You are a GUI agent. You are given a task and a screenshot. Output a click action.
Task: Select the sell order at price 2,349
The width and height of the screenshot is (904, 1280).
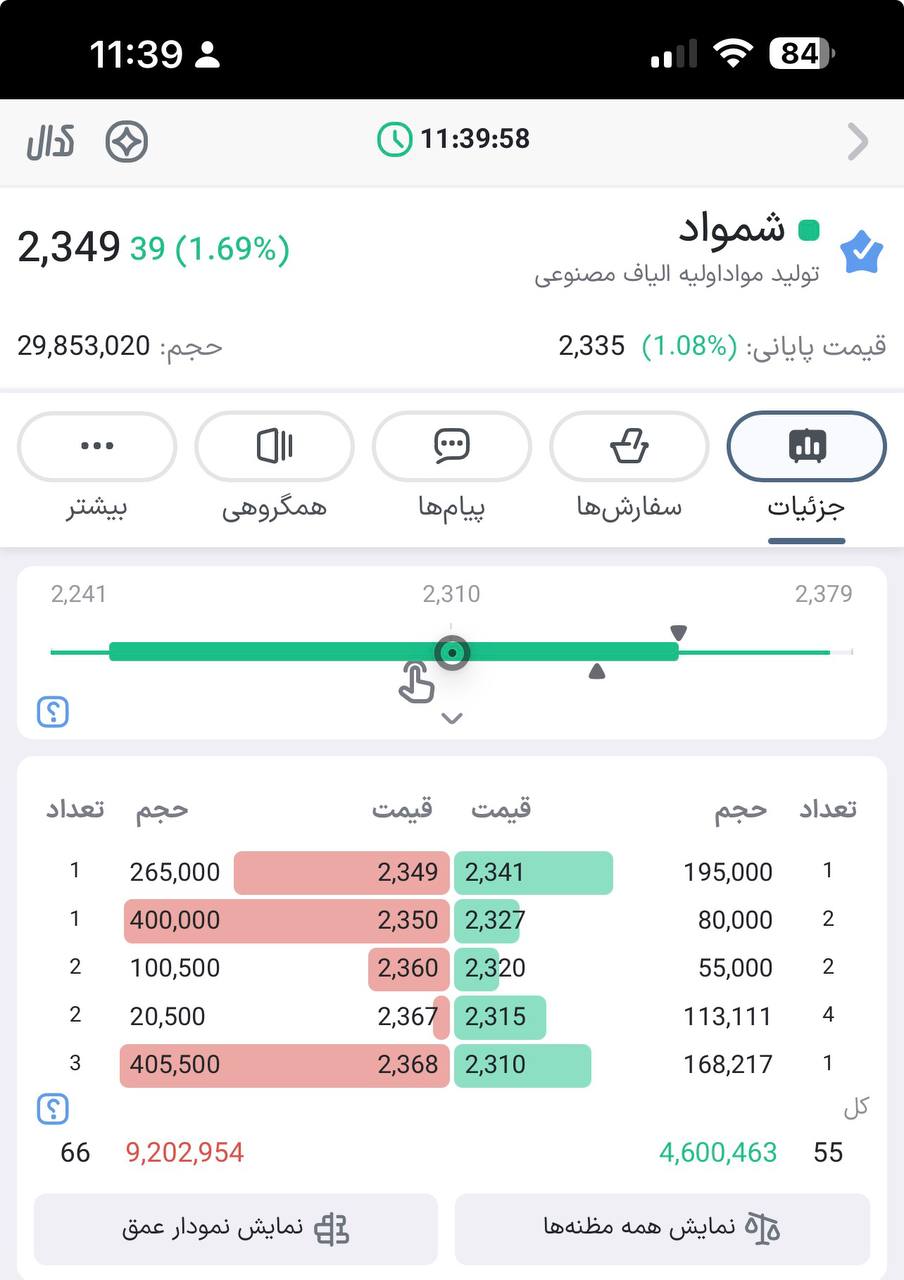click(340, 873)
